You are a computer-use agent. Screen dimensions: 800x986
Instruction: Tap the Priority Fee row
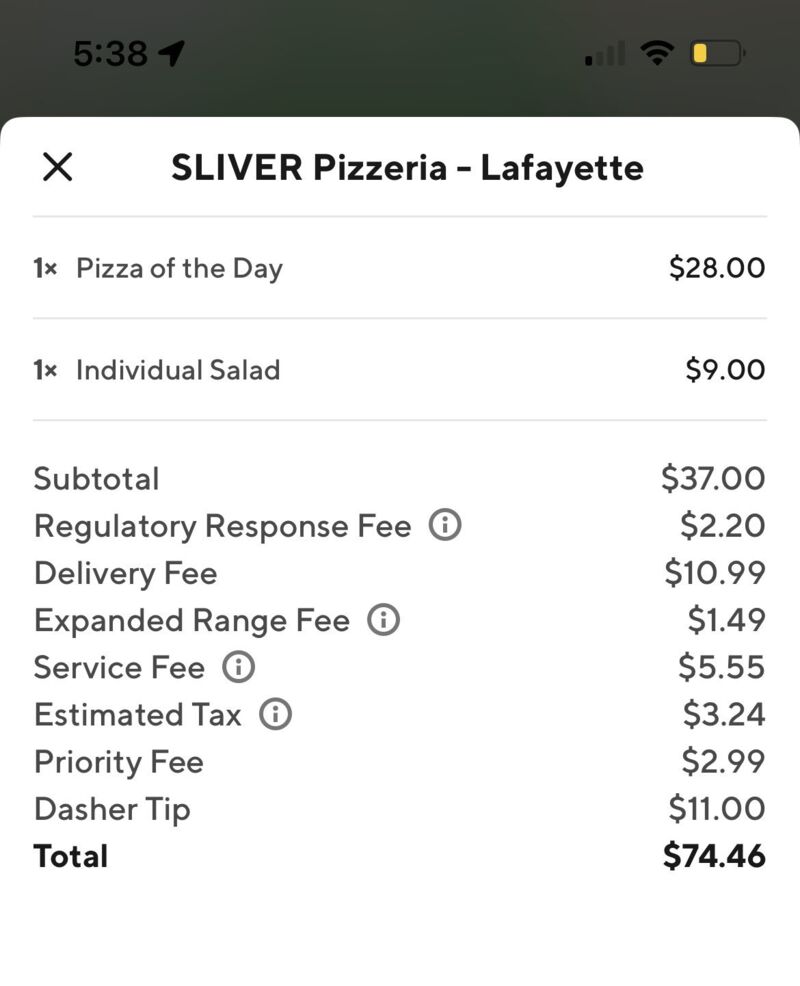118,761
